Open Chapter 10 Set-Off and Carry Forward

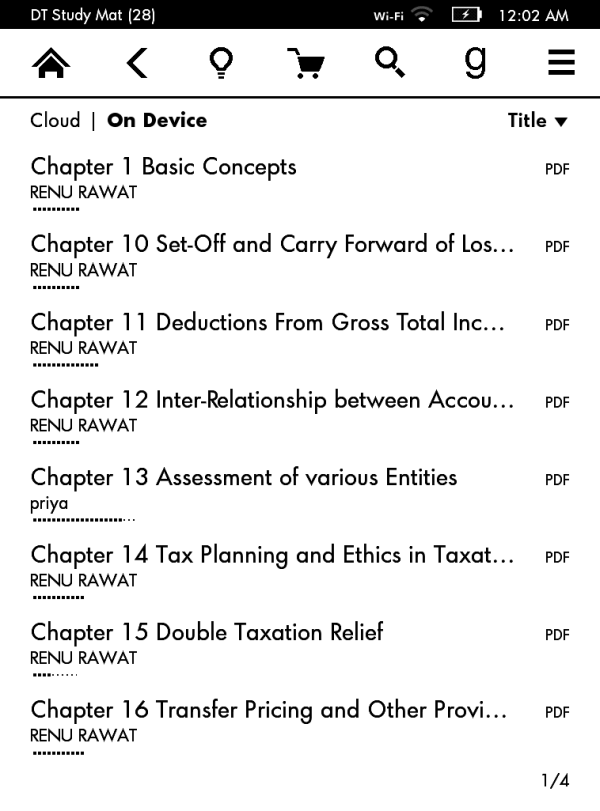[272, 245]
